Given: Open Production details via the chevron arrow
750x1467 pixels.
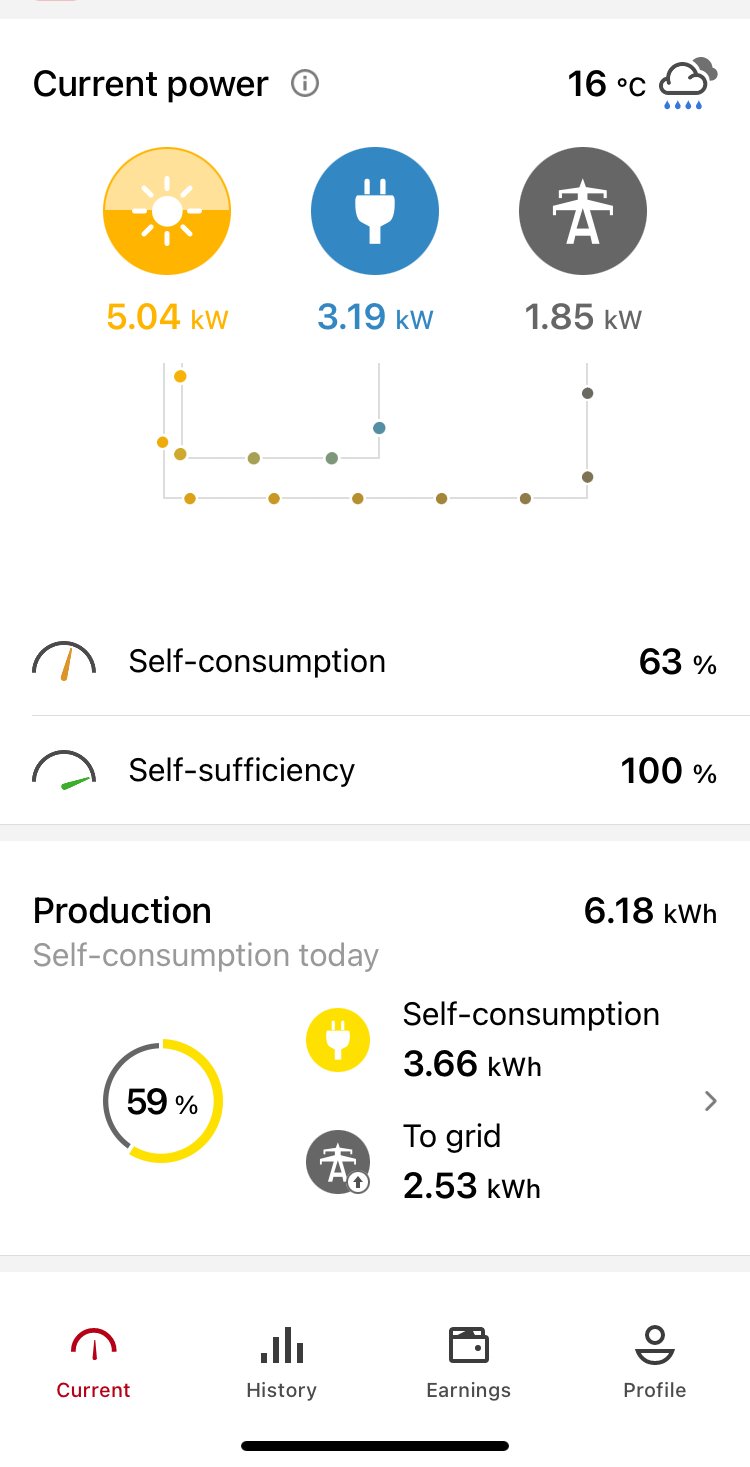Looking at the screenshot, I should [x=711, y=1101].
